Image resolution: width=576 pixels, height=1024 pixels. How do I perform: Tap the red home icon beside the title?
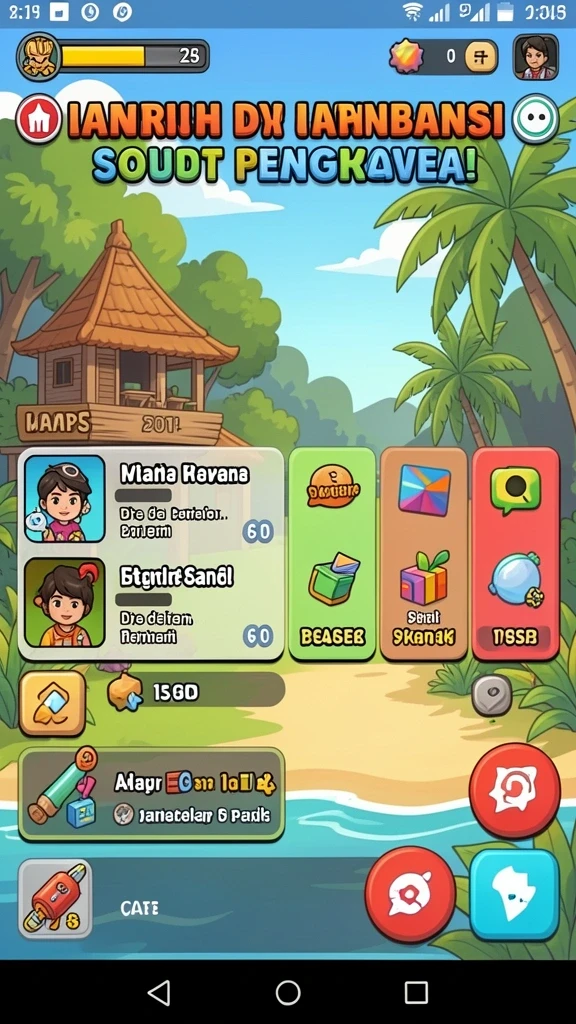coord(38,120)
